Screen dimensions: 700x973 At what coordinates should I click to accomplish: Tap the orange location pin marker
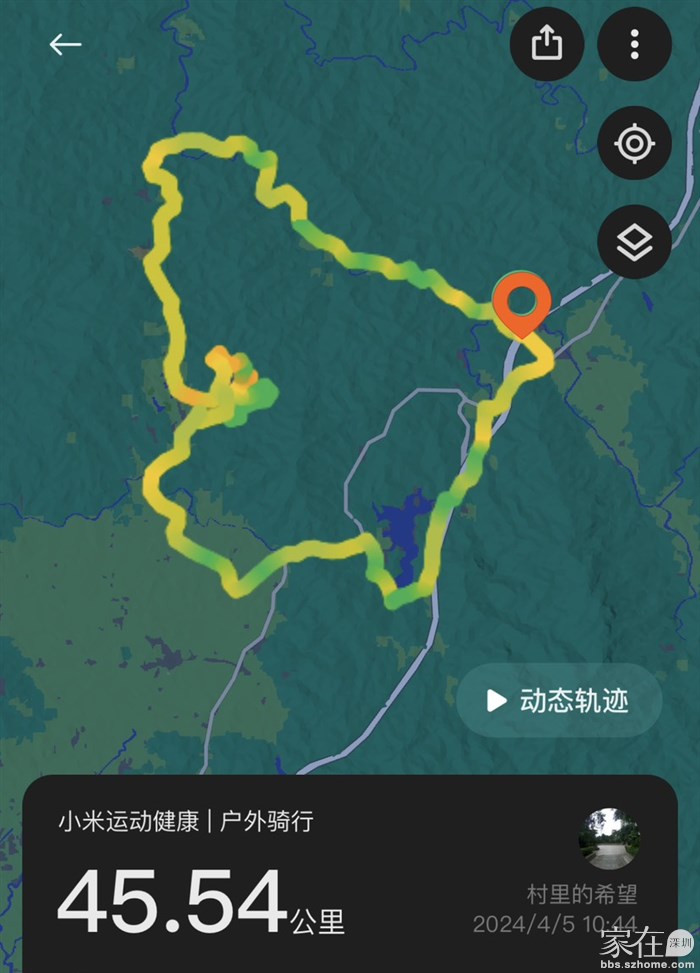coord(522,305)
